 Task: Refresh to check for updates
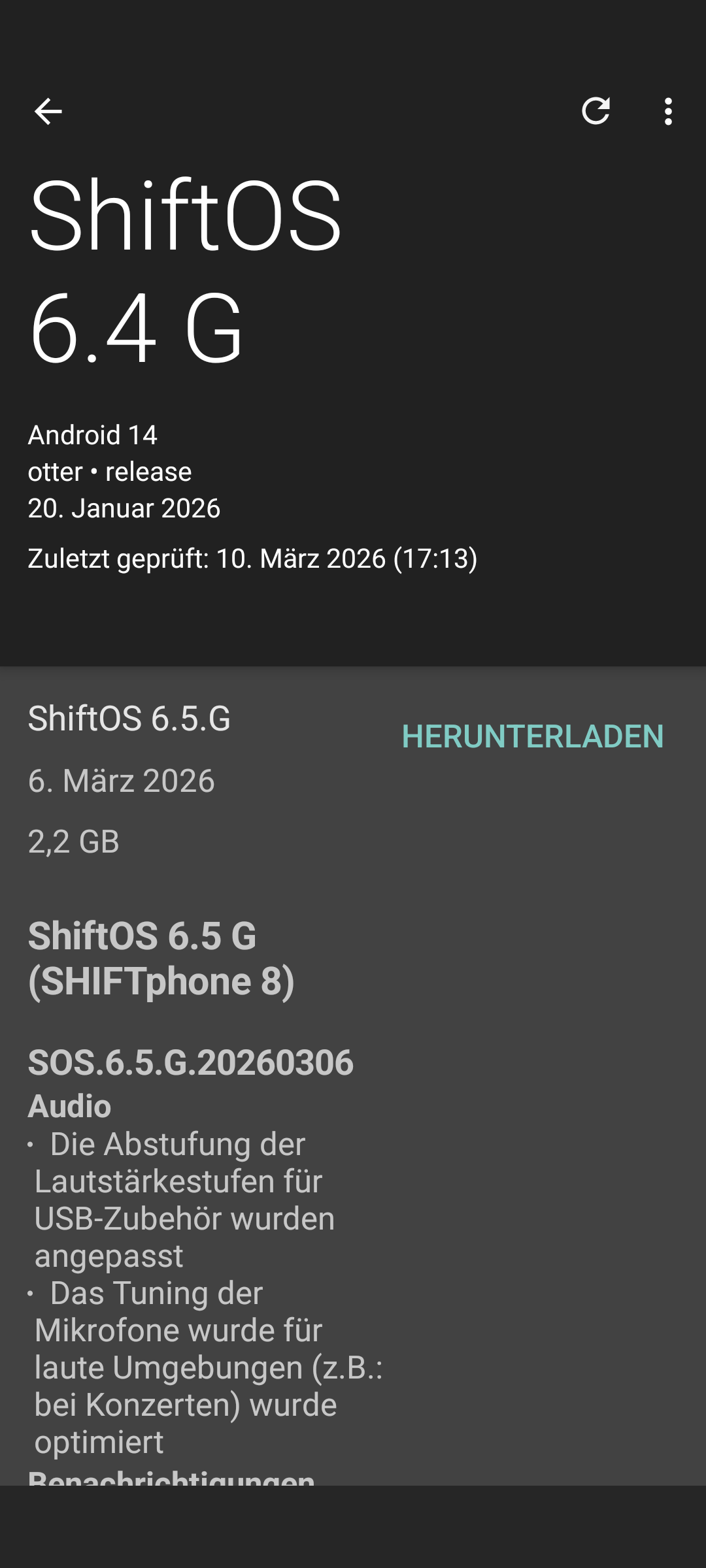click(596, 111)
